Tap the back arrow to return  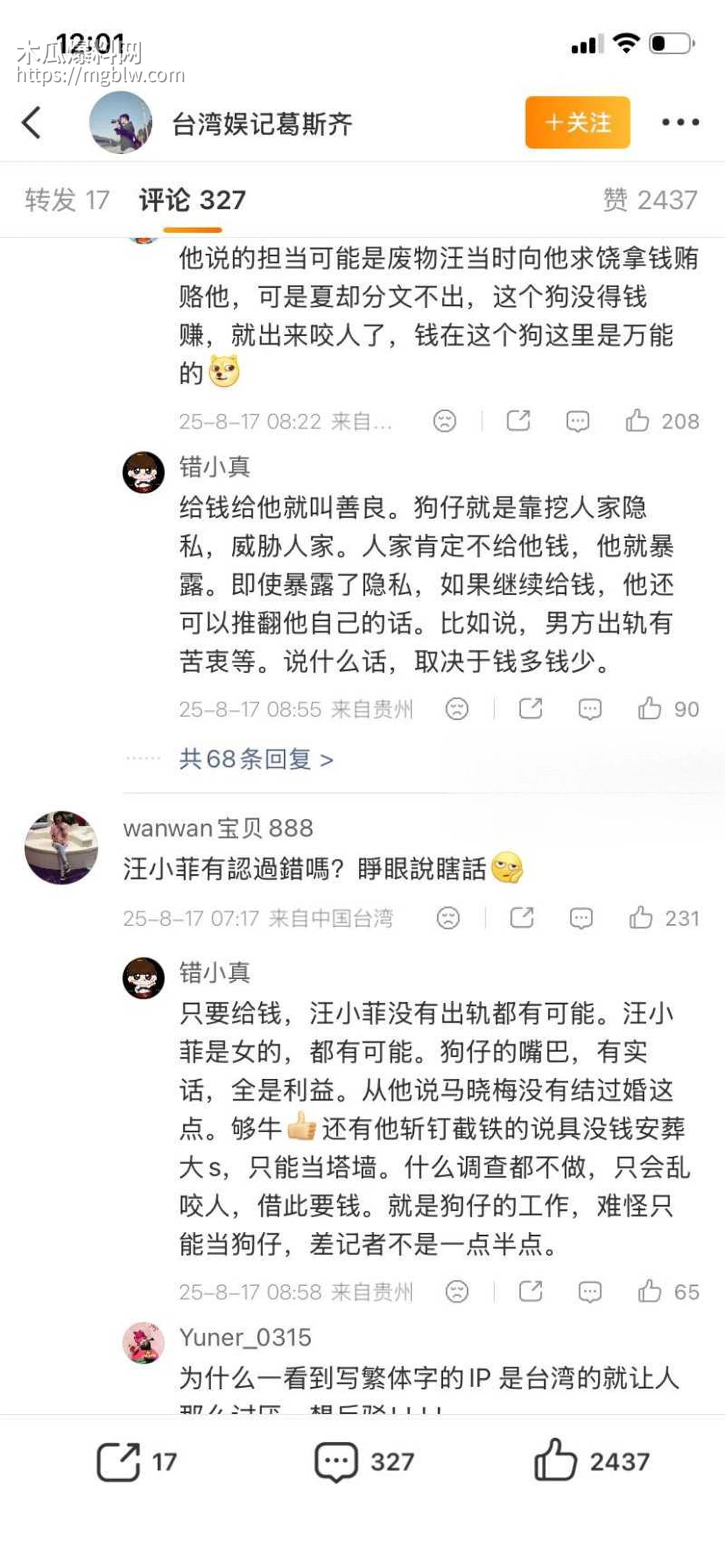[30, 122]
